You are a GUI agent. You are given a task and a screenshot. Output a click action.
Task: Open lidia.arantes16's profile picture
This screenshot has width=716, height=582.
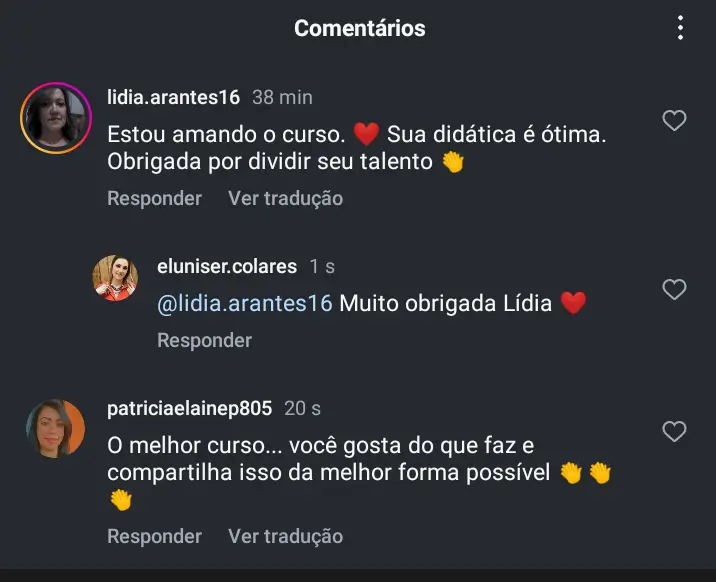click(56, 118)
